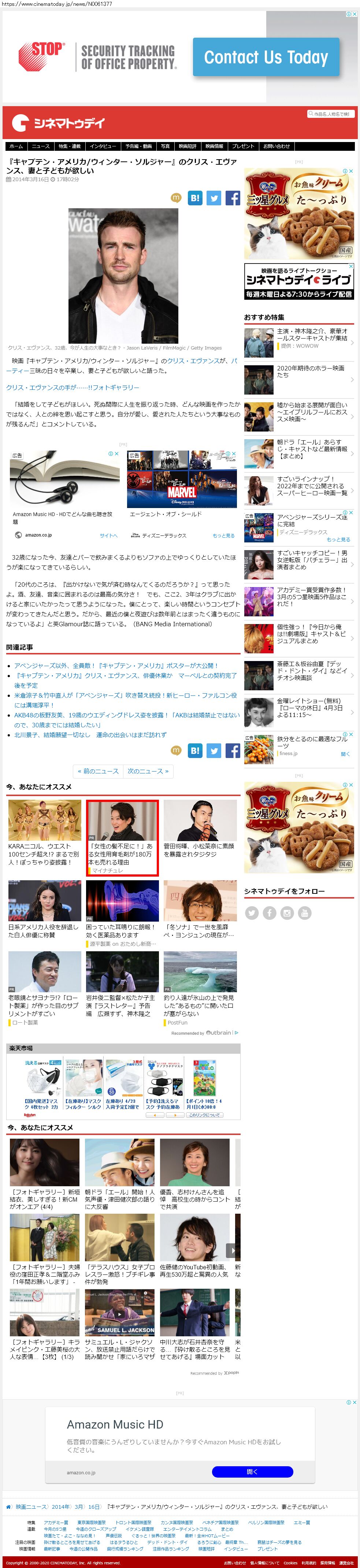Image resolution: width=360 pixels, height=1568 pixels.
Task: Open the Amazon Music HD 開く button
Action: click(x=252, y=1471)
